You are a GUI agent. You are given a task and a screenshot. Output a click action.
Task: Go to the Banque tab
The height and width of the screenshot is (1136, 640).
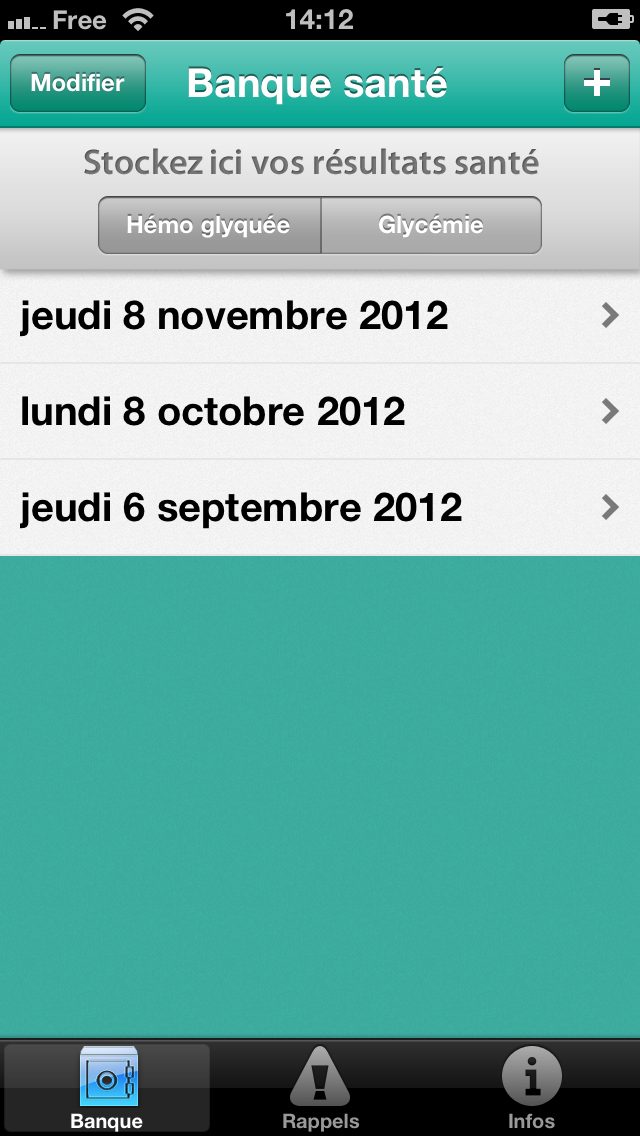[107, 1088]
